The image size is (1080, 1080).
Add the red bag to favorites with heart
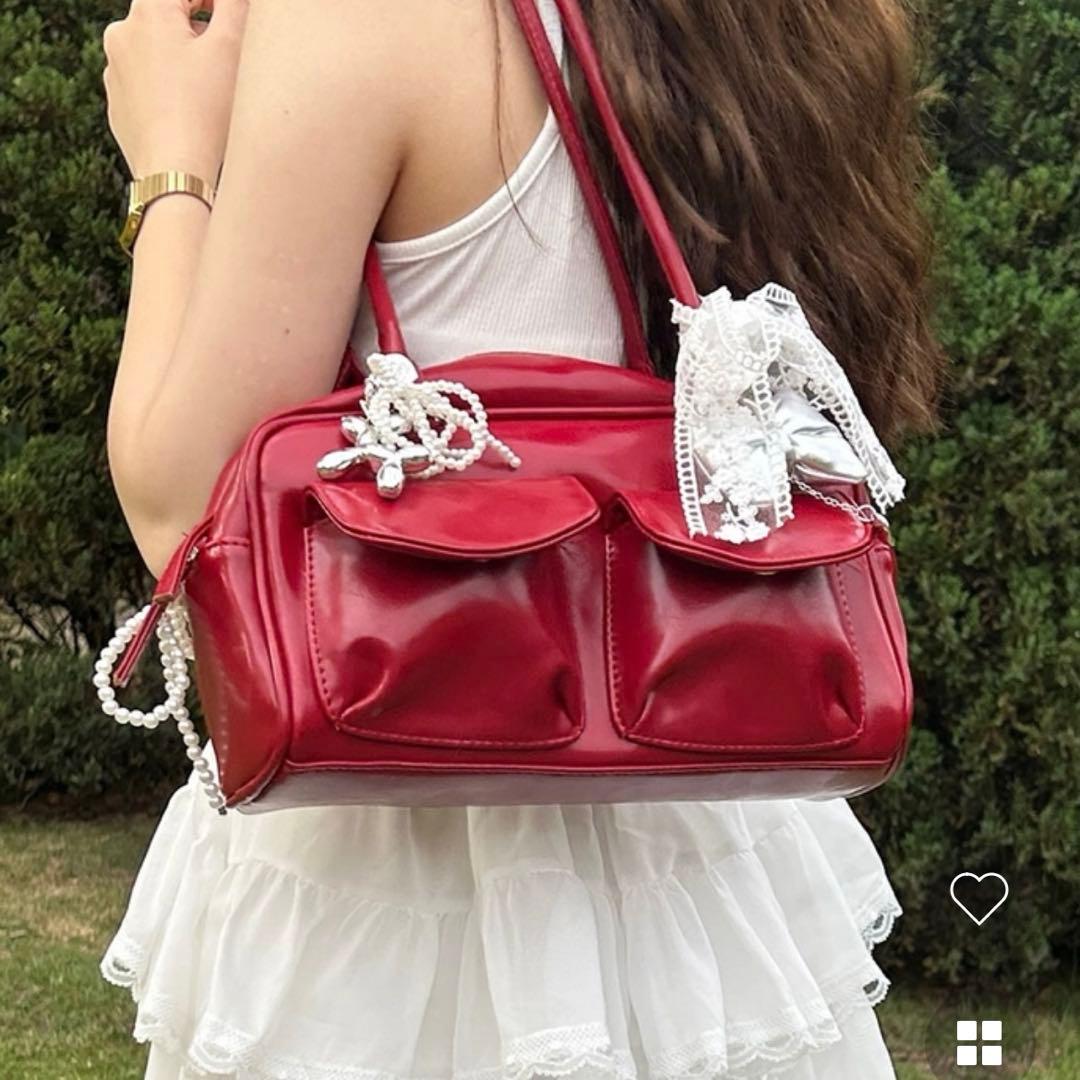pyautogui.click(x=979, y=898)
